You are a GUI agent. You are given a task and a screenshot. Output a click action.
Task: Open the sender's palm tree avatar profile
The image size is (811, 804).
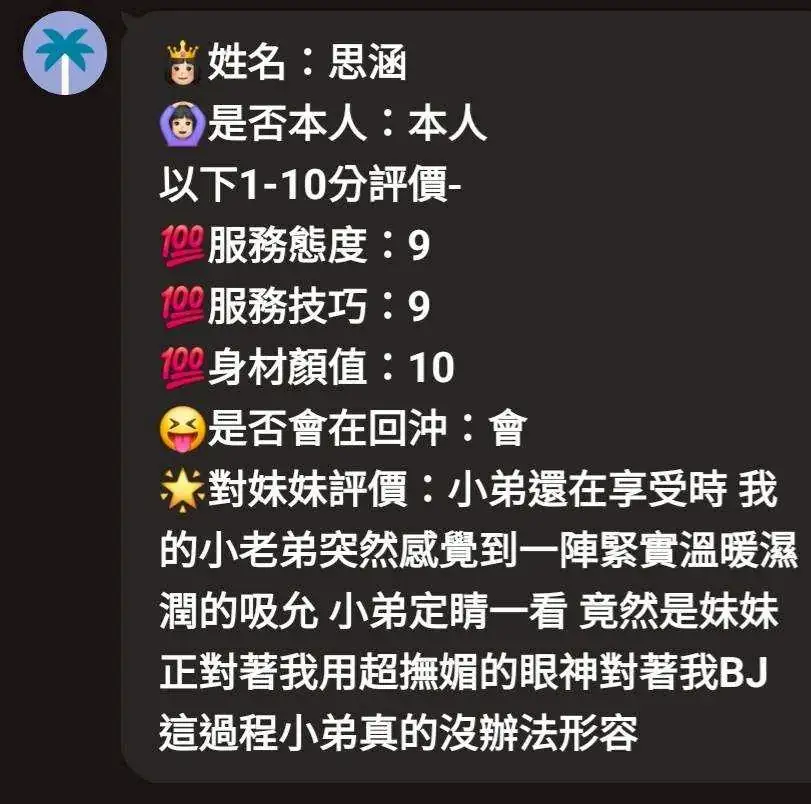coord(64,54)
